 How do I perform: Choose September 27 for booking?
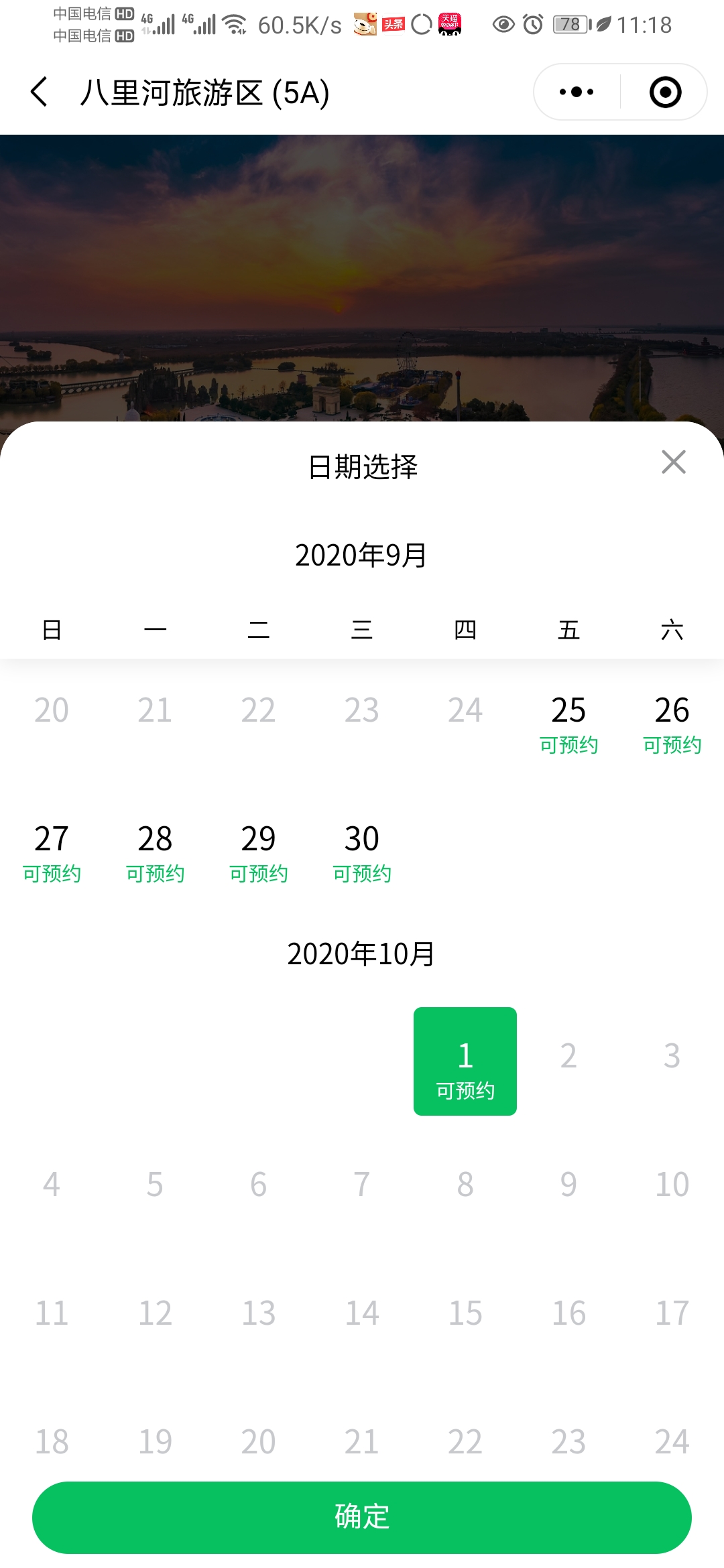[52, 852]
